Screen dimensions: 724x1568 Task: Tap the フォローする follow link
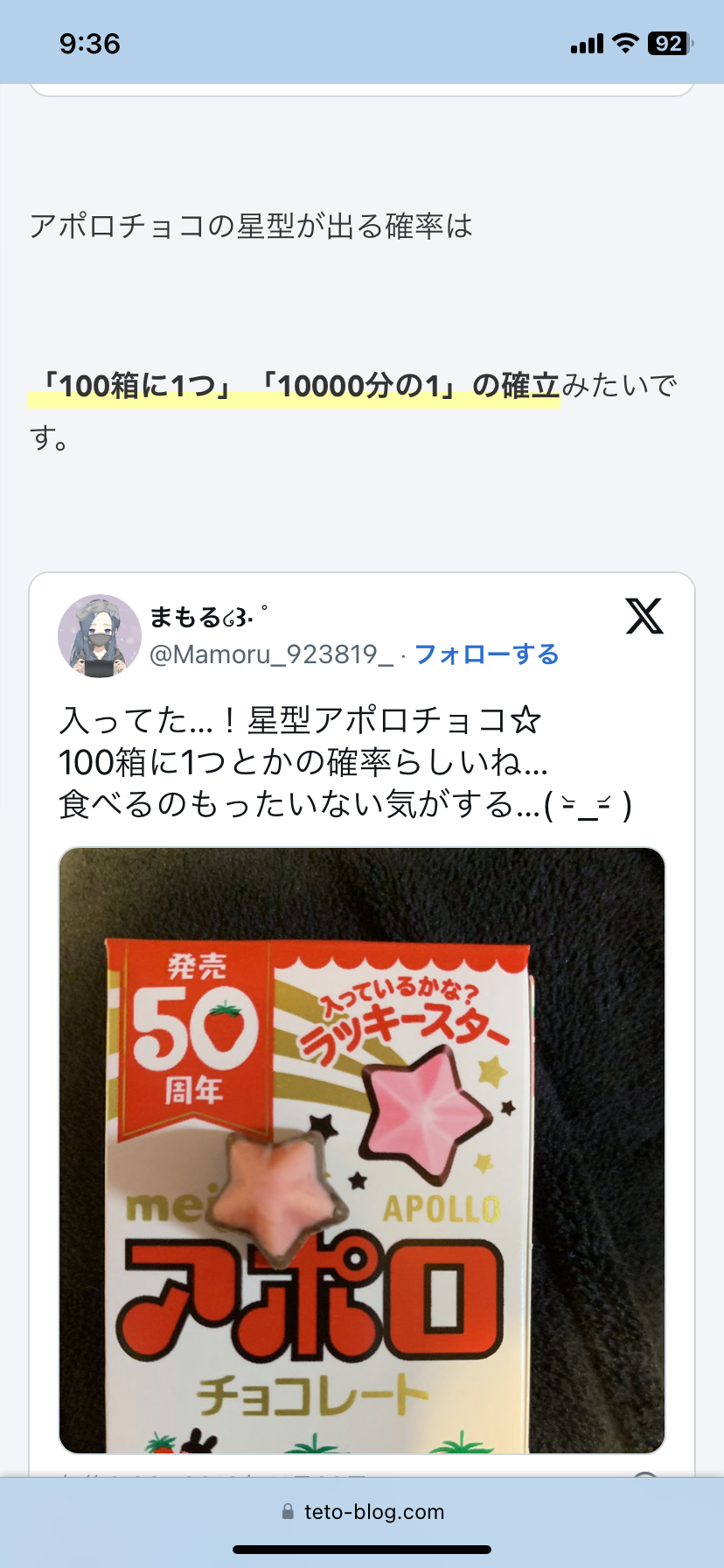click(x=486, y=654)
